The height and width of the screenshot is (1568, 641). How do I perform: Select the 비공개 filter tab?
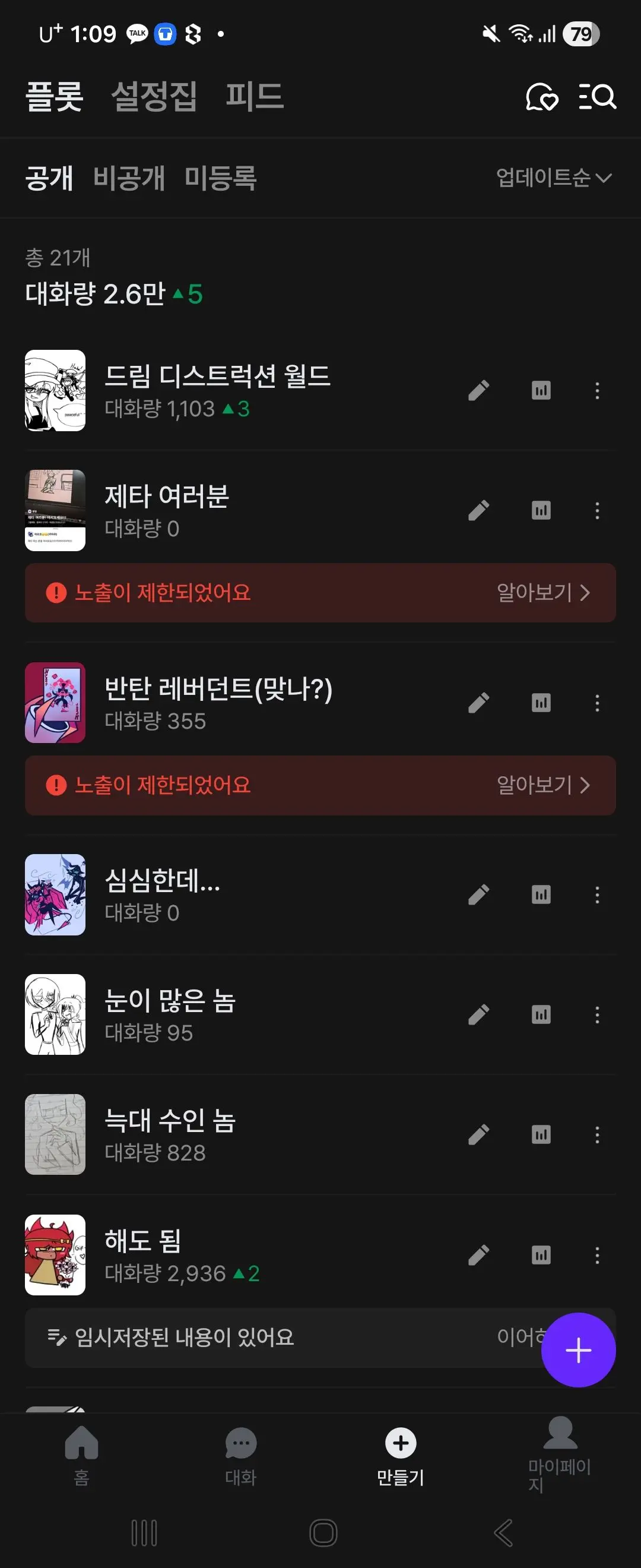[129, 178]
